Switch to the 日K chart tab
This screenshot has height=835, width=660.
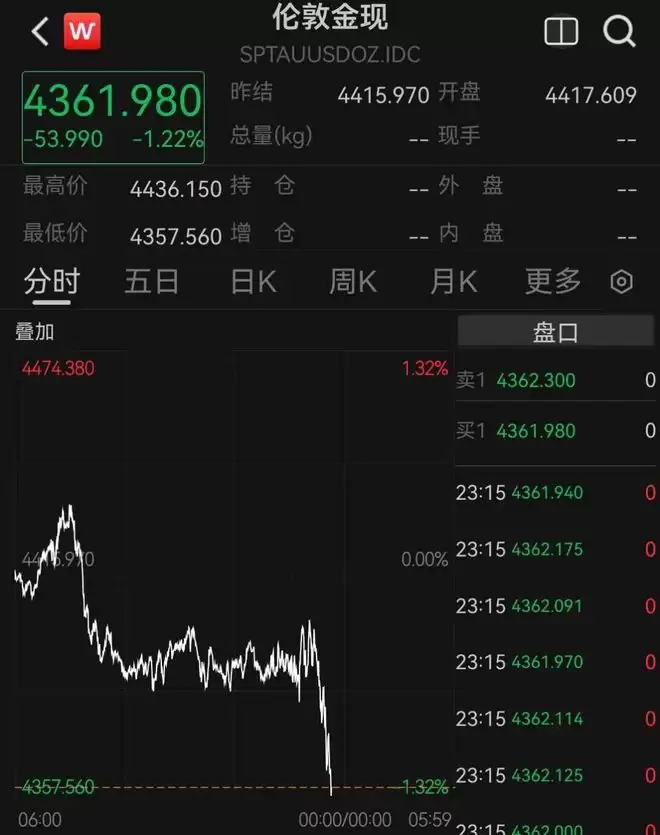point(254,281)
